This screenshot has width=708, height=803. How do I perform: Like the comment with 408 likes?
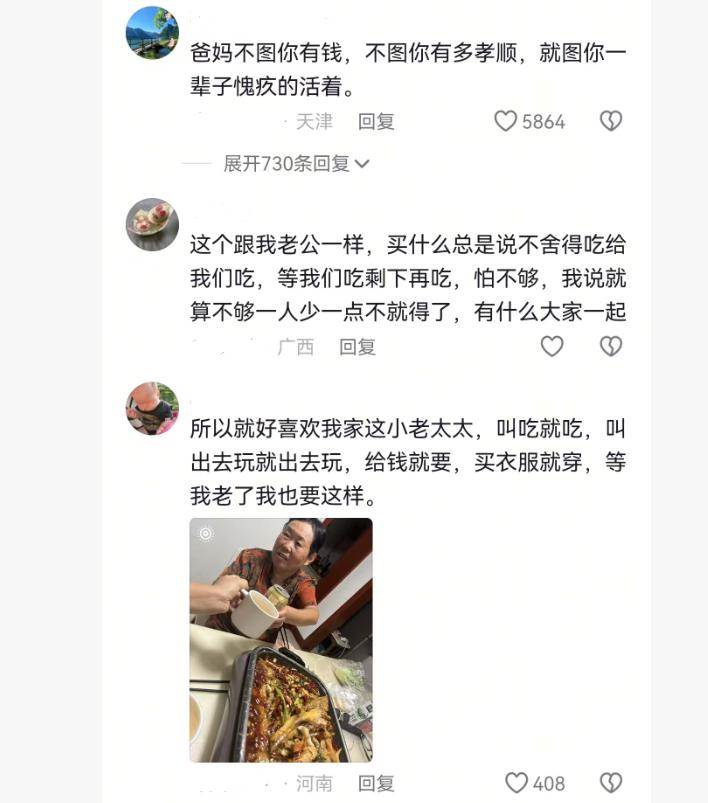516,782
